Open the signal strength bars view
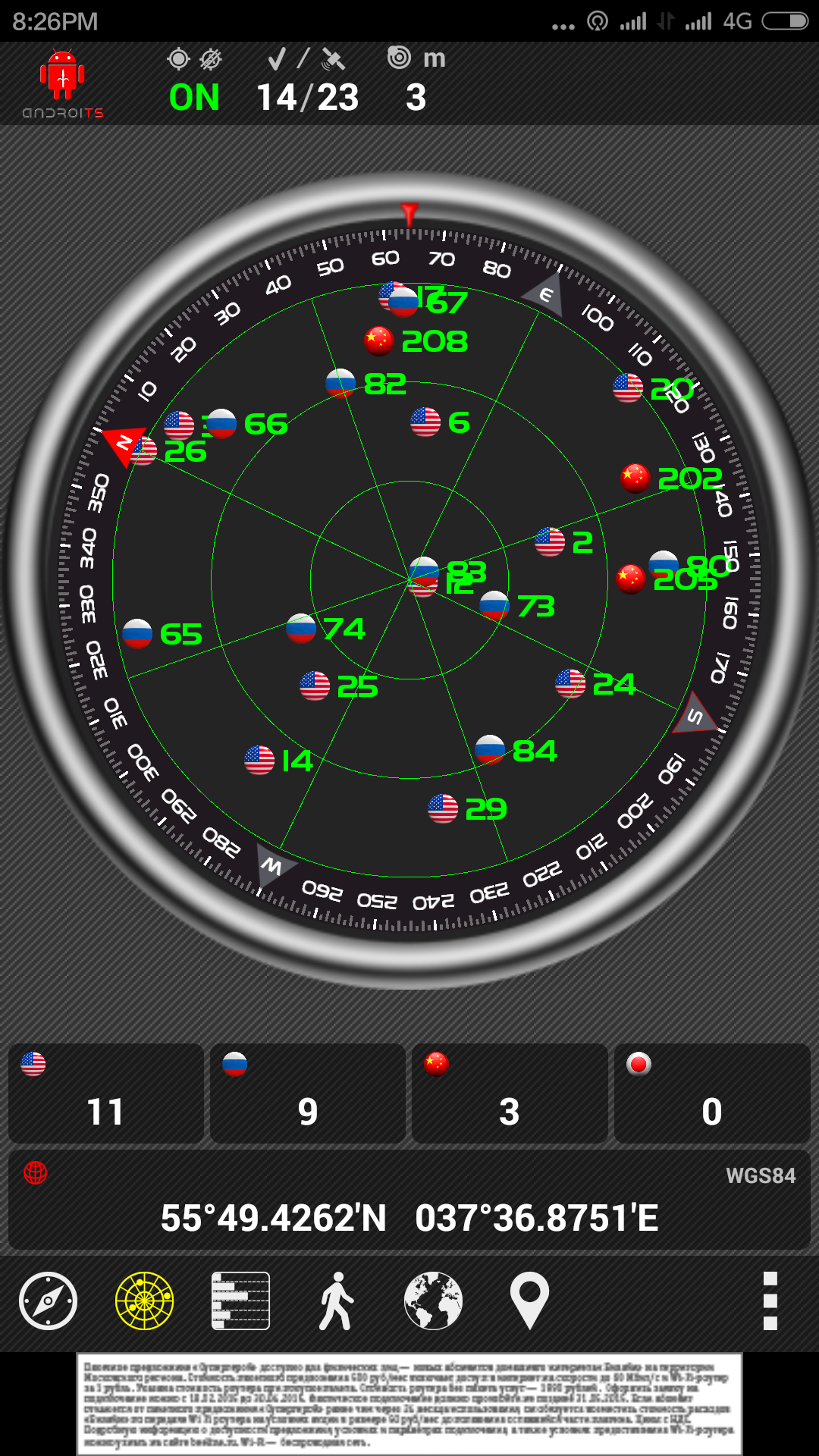Screen dimensions: 819x1456 coord(240,1301)
